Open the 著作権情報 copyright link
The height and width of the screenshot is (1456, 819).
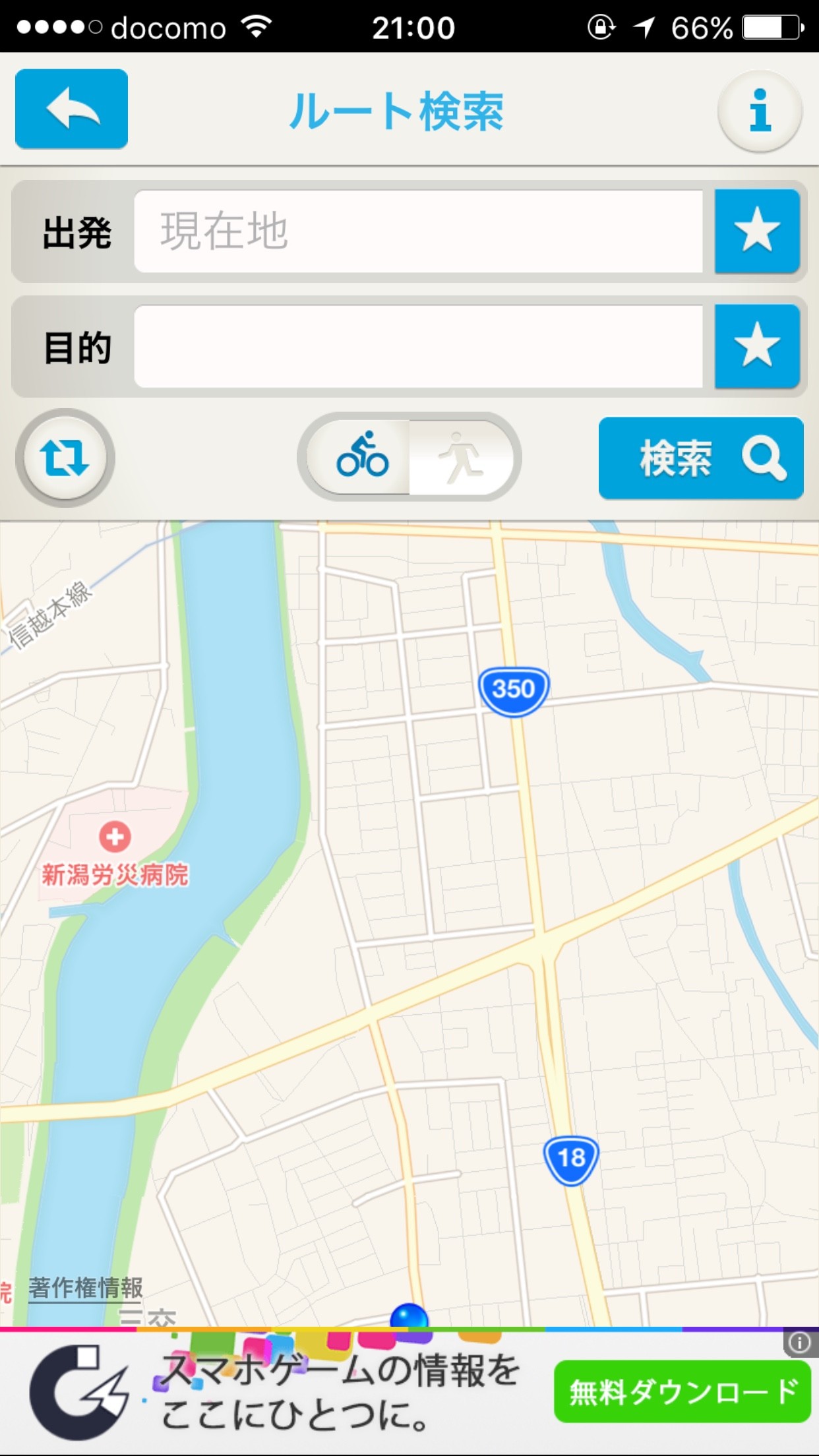pos(86,1287)
